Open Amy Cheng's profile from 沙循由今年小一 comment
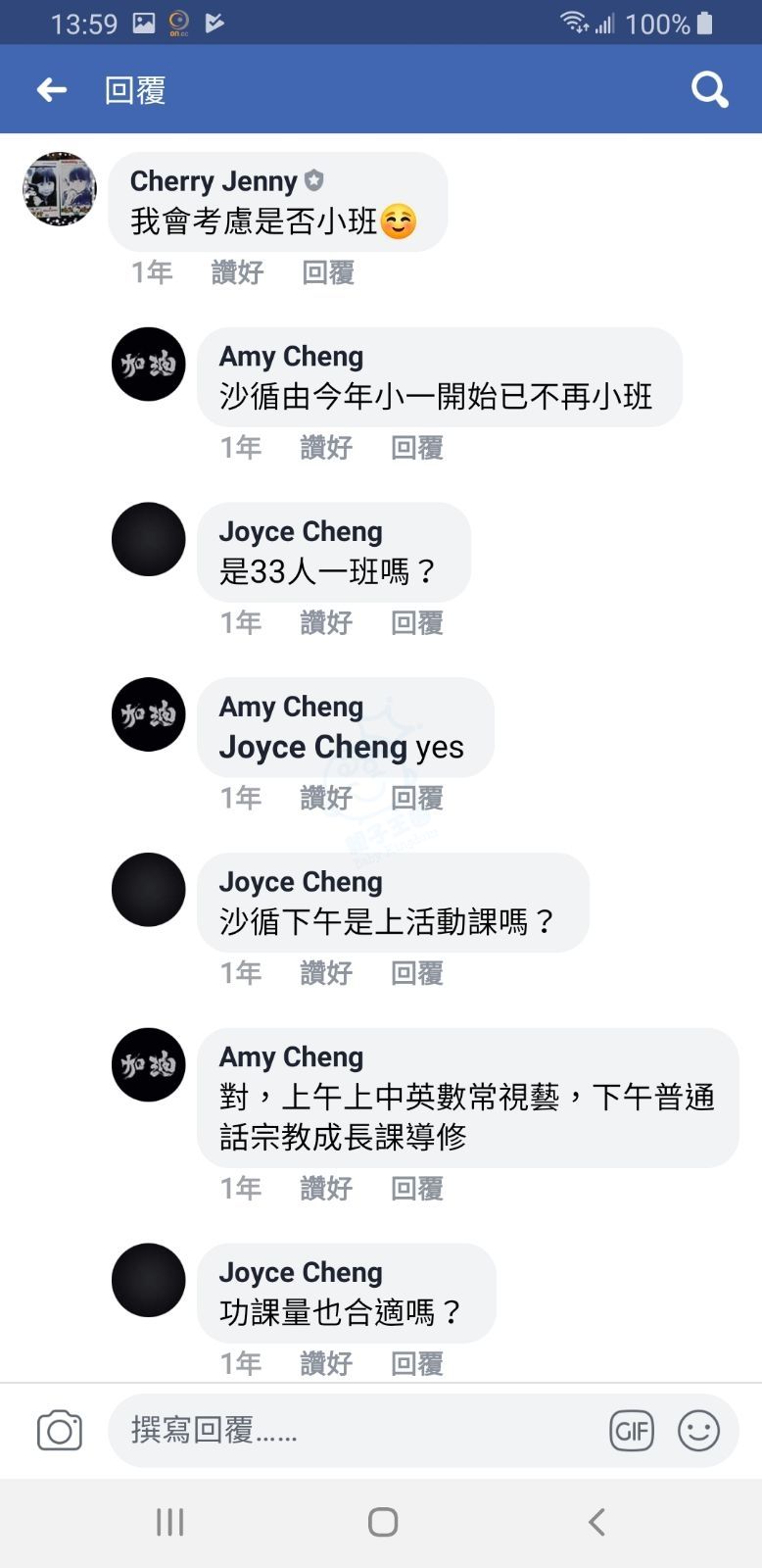The width and height of the screenshot is (762, 1568). pos(149,365)
